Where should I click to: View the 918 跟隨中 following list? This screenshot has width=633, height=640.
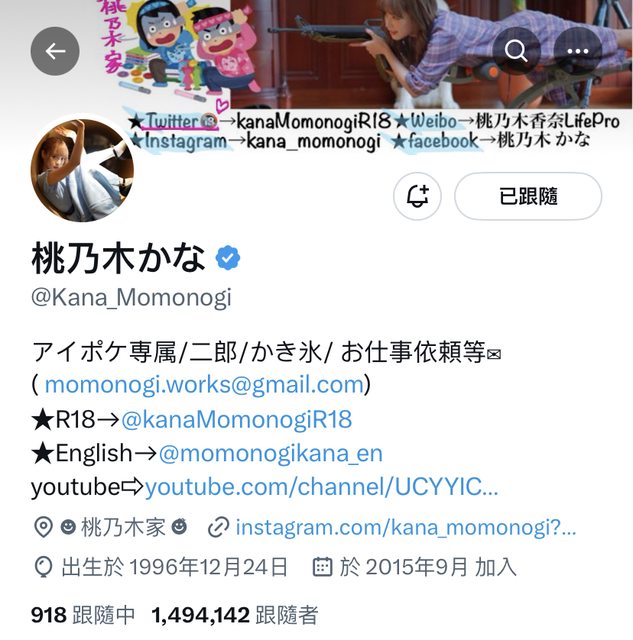pos(83,615)
